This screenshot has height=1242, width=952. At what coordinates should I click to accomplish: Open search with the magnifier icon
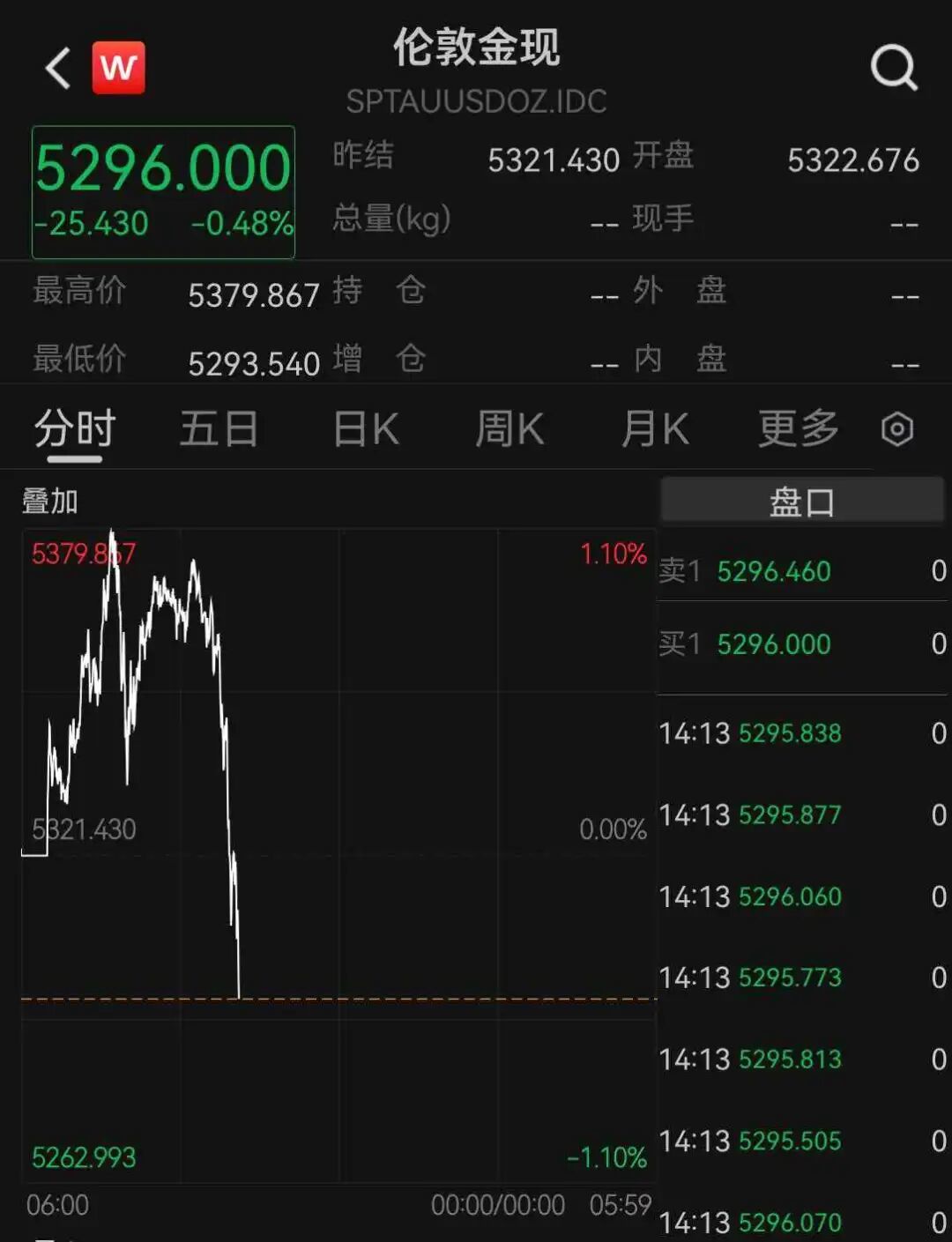tap(894, 68)
